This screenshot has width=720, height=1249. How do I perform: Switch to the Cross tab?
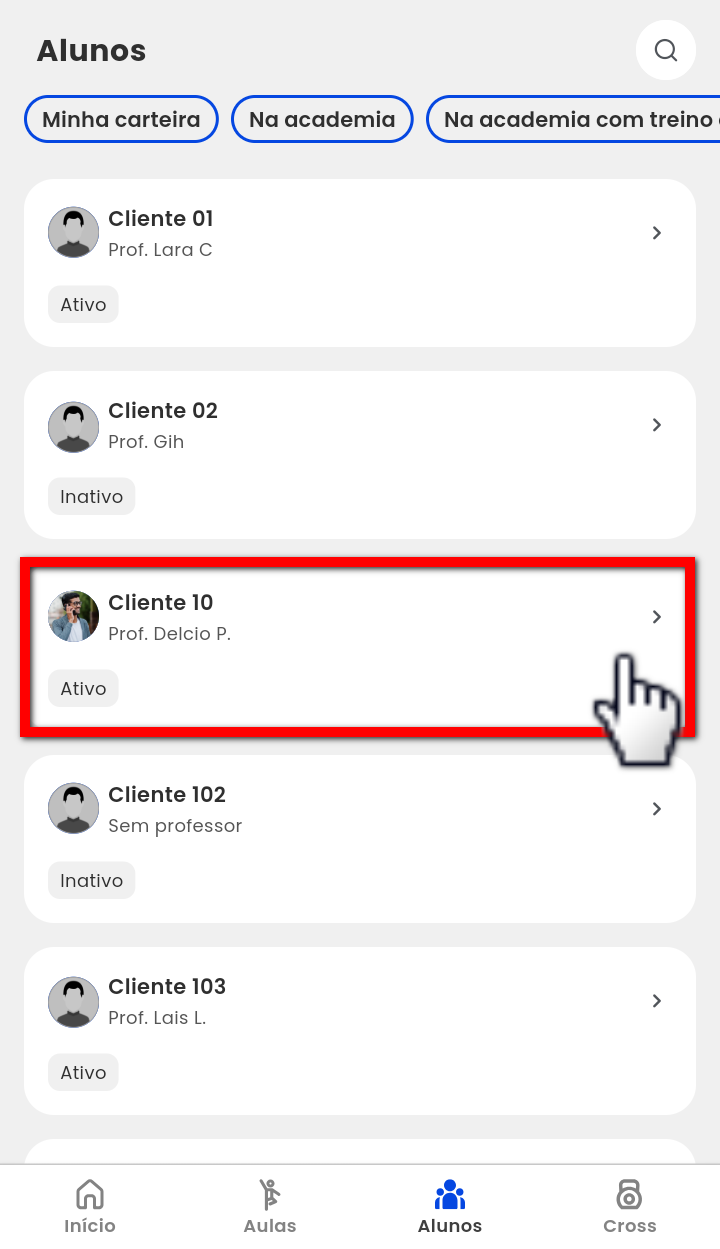pyautogui.click(x=630, y=1206)
